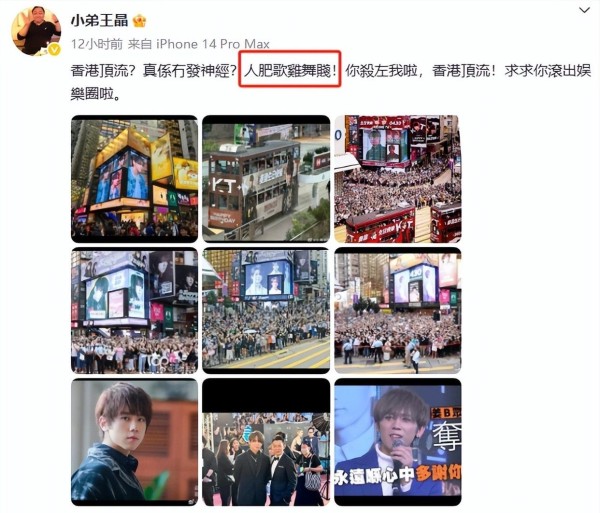600x513 pixels.
Task: Open the double-decker tram photo
Action: [x=266, y=179]
